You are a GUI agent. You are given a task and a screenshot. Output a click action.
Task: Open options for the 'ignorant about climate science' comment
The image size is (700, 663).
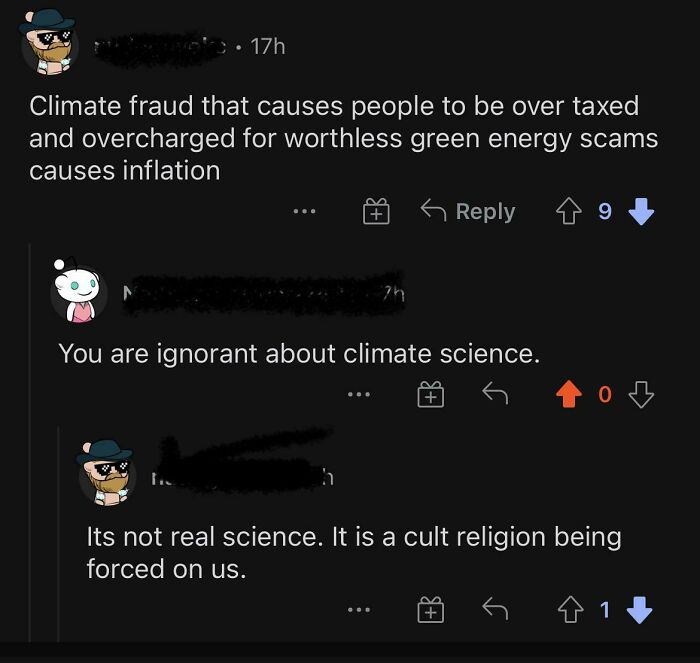point(357,396)
